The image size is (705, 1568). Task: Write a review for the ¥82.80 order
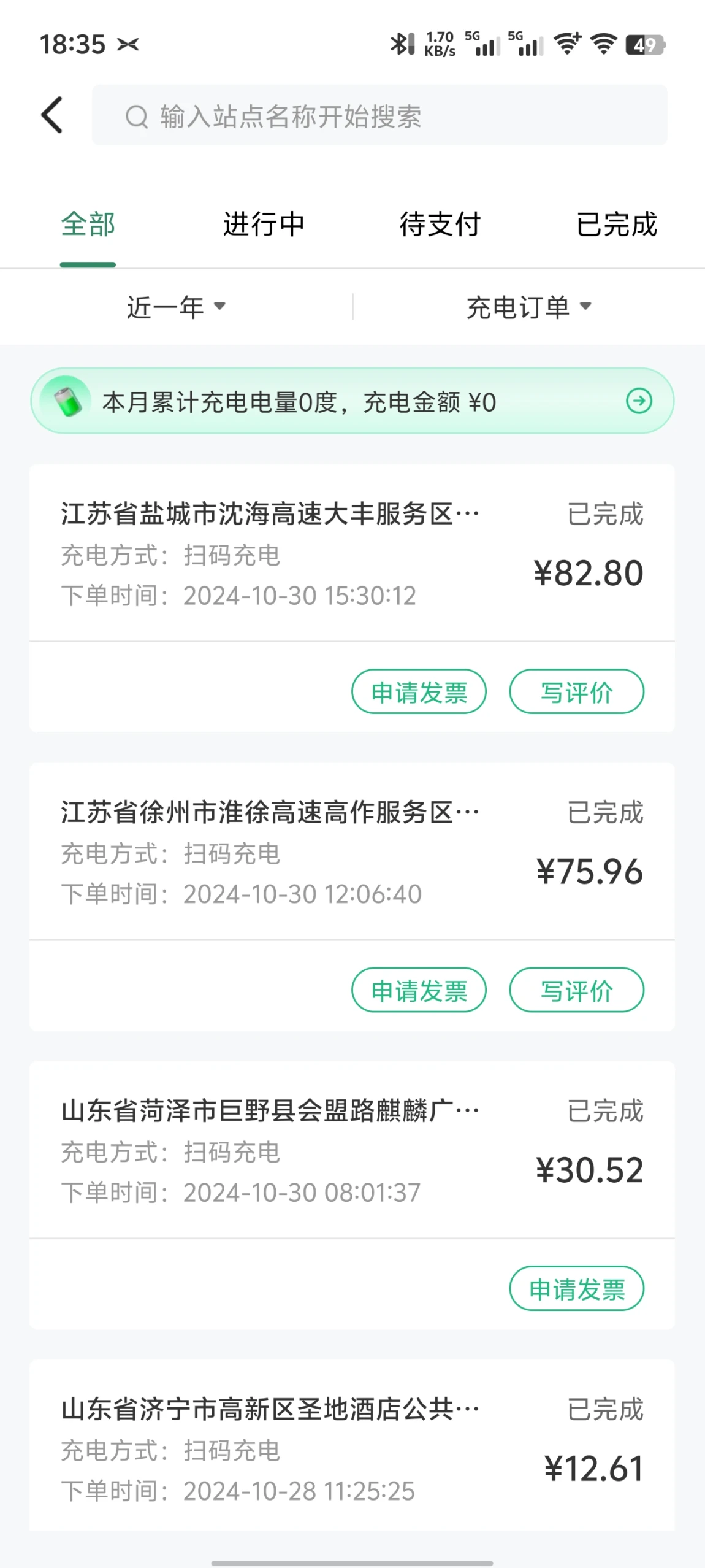click(576, 691)
